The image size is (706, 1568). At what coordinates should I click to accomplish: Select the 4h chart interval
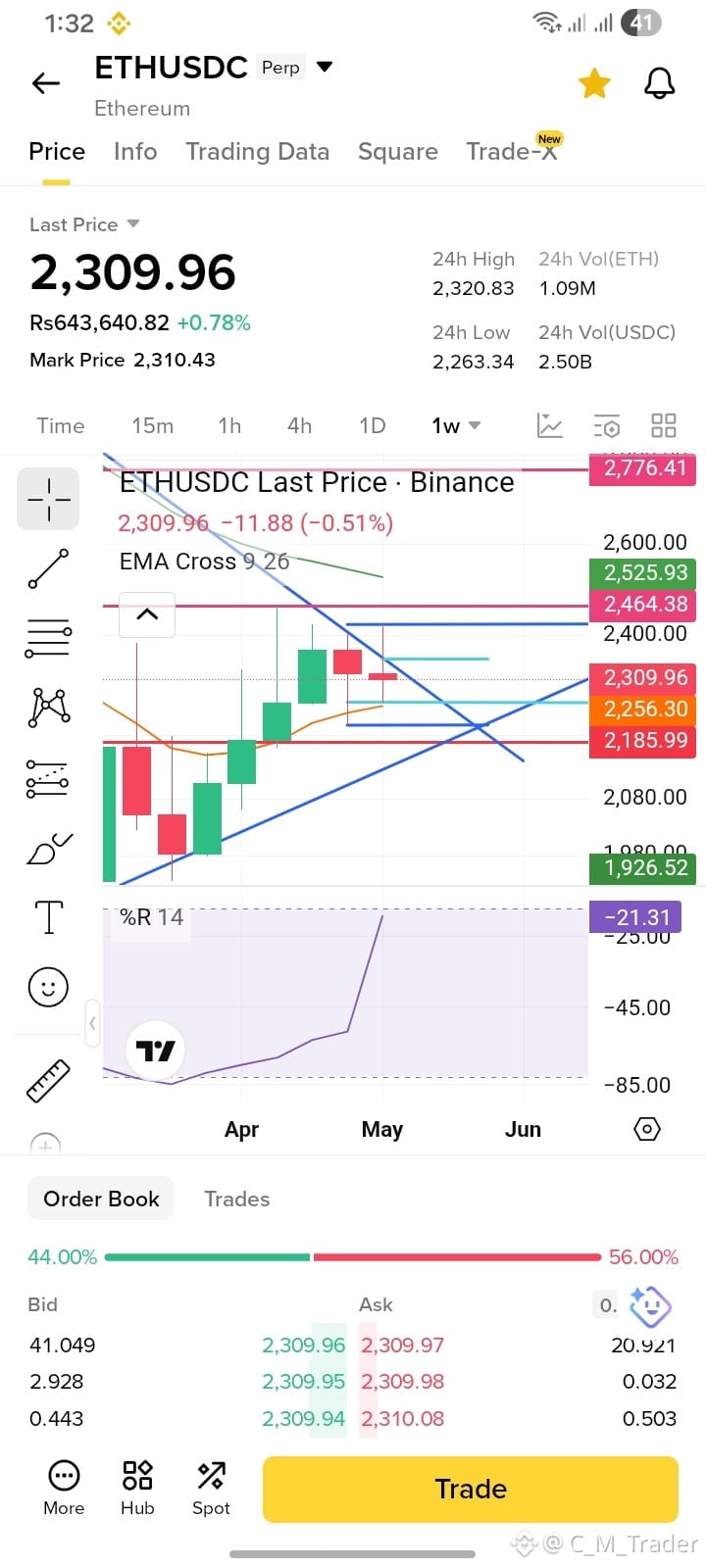point(300,425)
